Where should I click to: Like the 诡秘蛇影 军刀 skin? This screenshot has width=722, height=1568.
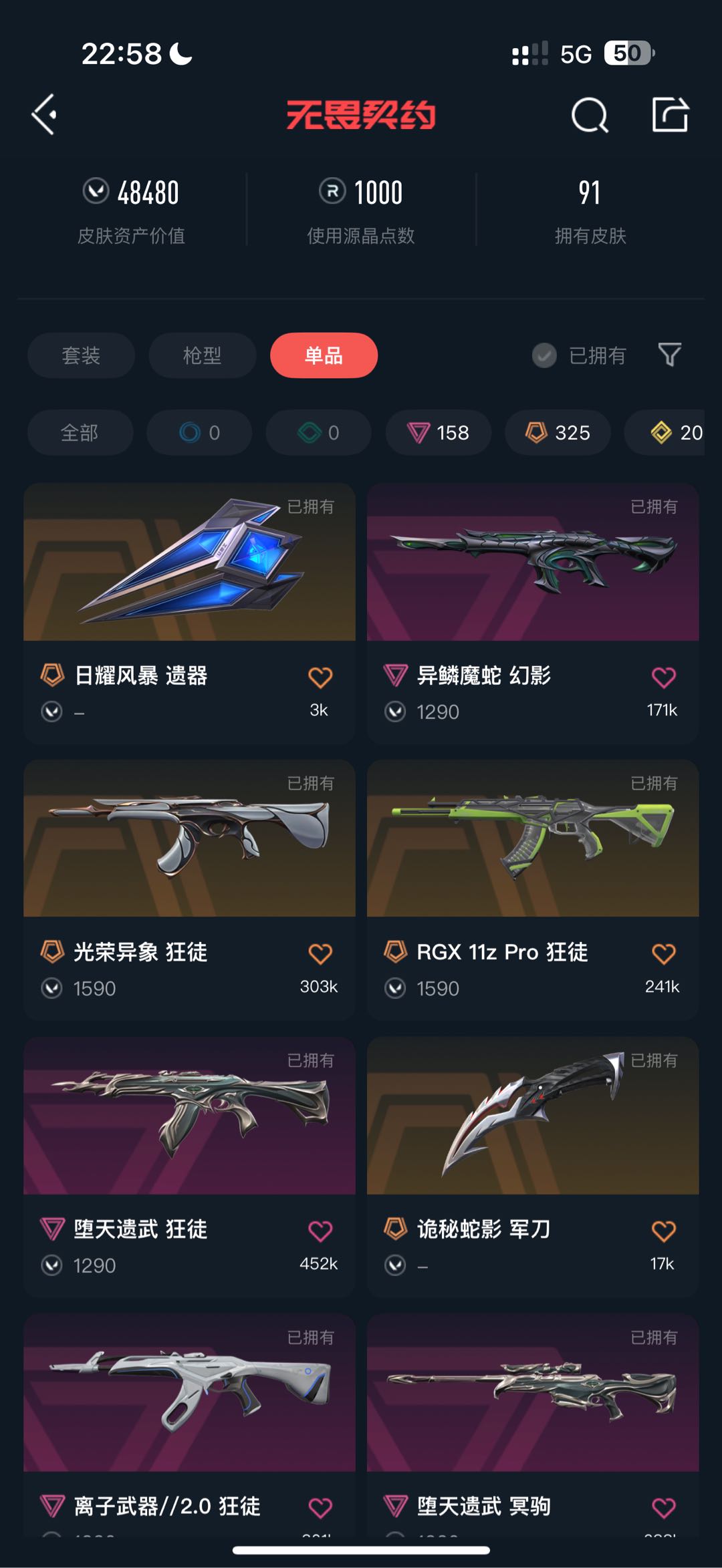click(663, 1231)
